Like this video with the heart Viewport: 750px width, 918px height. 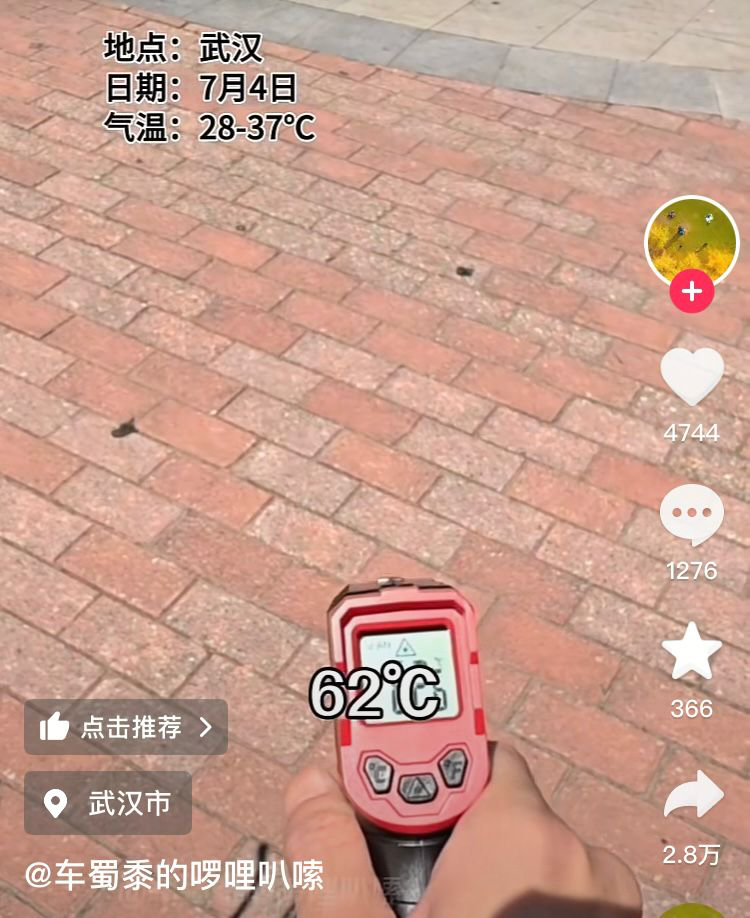692,378
